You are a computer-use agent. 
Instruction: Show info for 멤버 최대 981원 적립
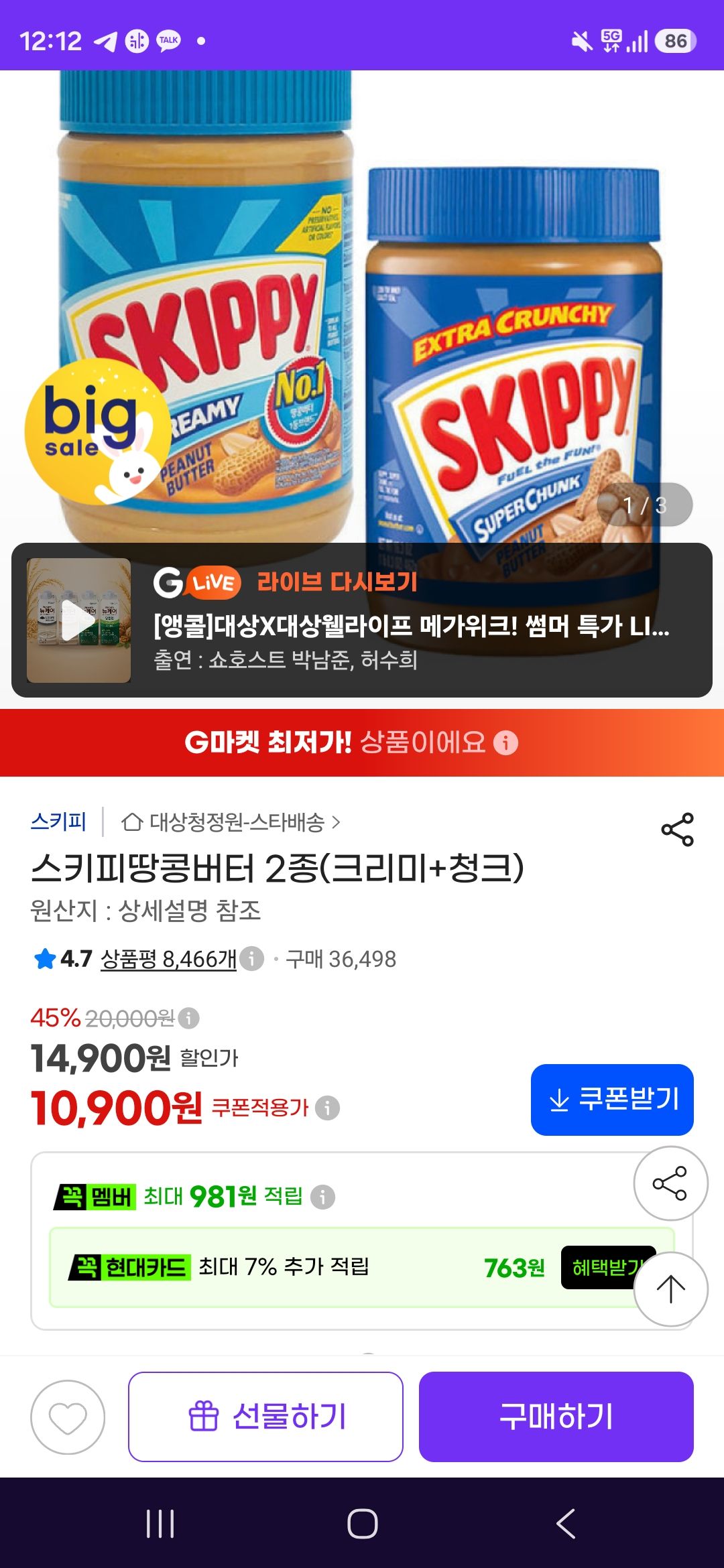point(323,1197)
